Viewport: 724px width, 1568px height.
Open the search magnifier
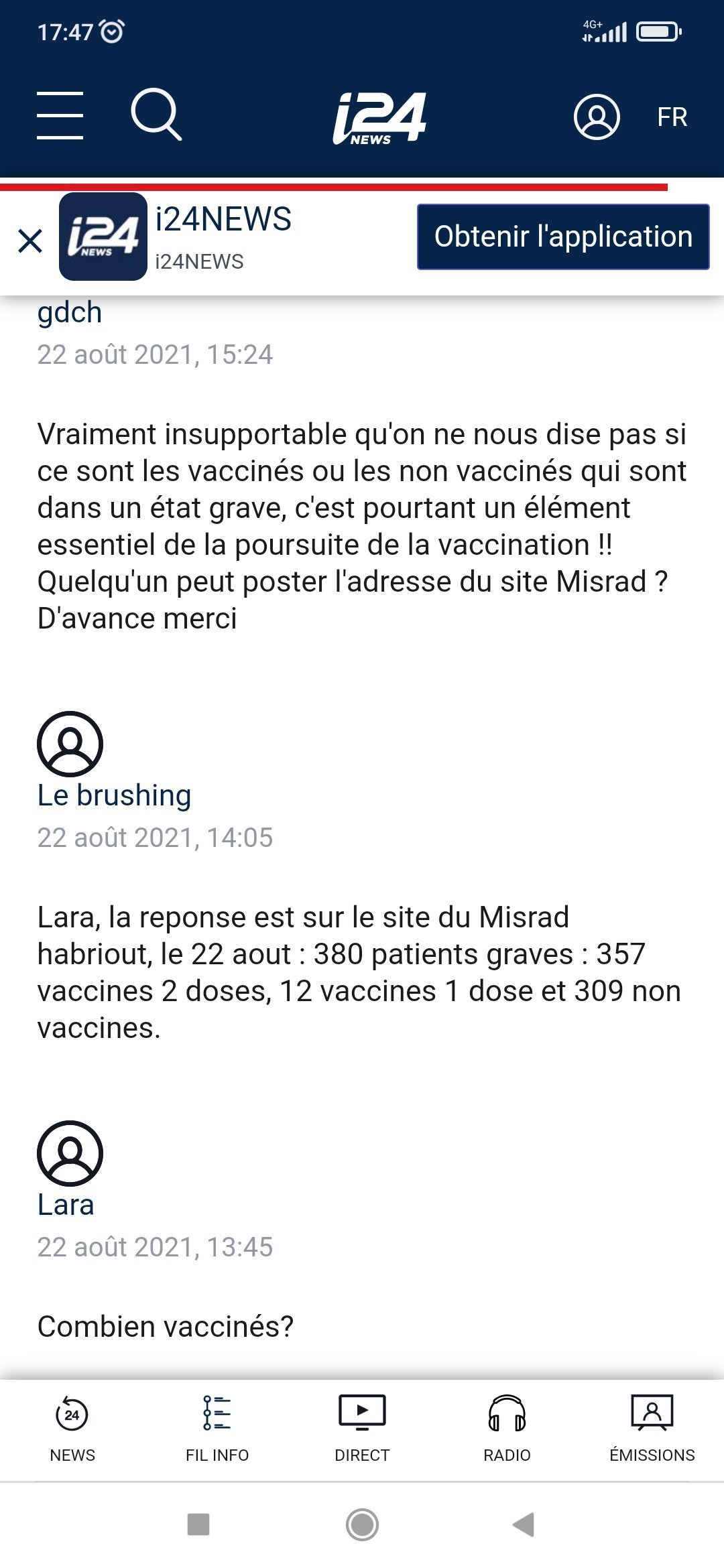[x=156, y=115]
